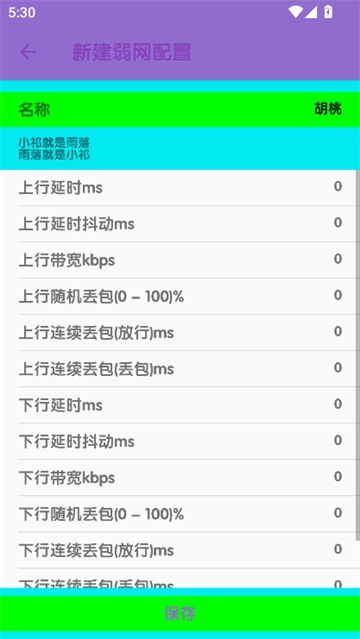Edit the 上行带宽kbps value

point(180,260)
